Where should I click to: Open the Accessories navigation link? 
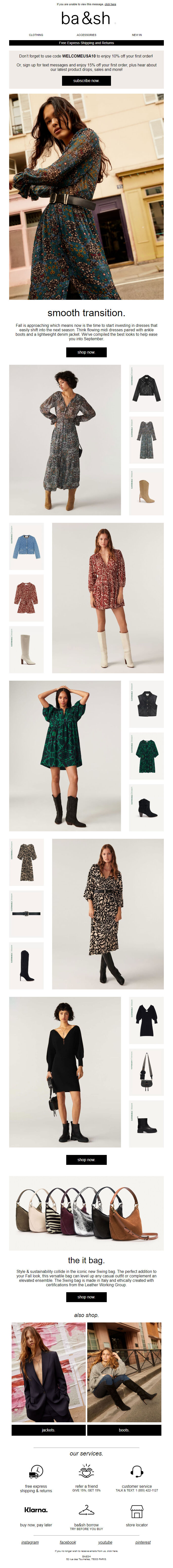tap(86, 35)
